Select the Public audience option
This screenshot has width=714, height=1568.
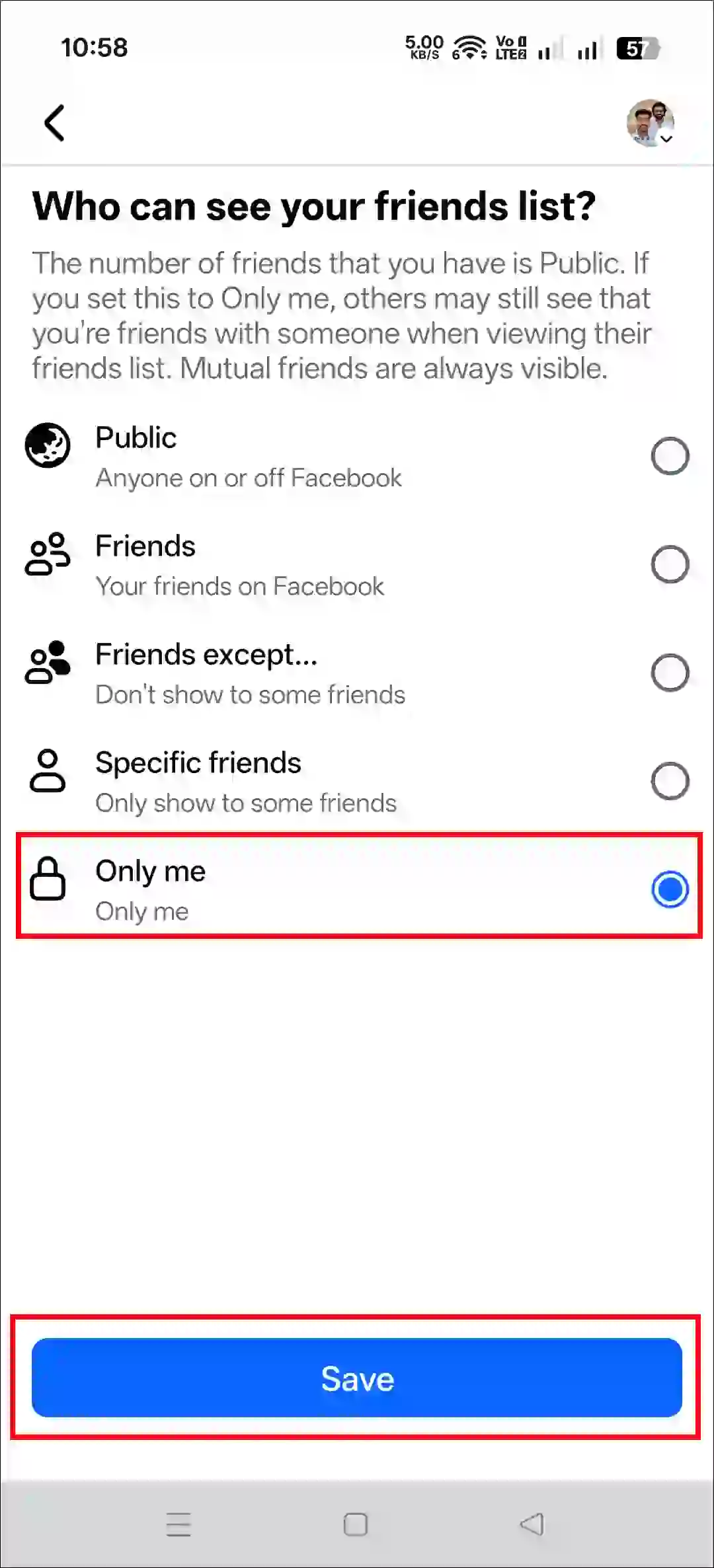point(670,456)
